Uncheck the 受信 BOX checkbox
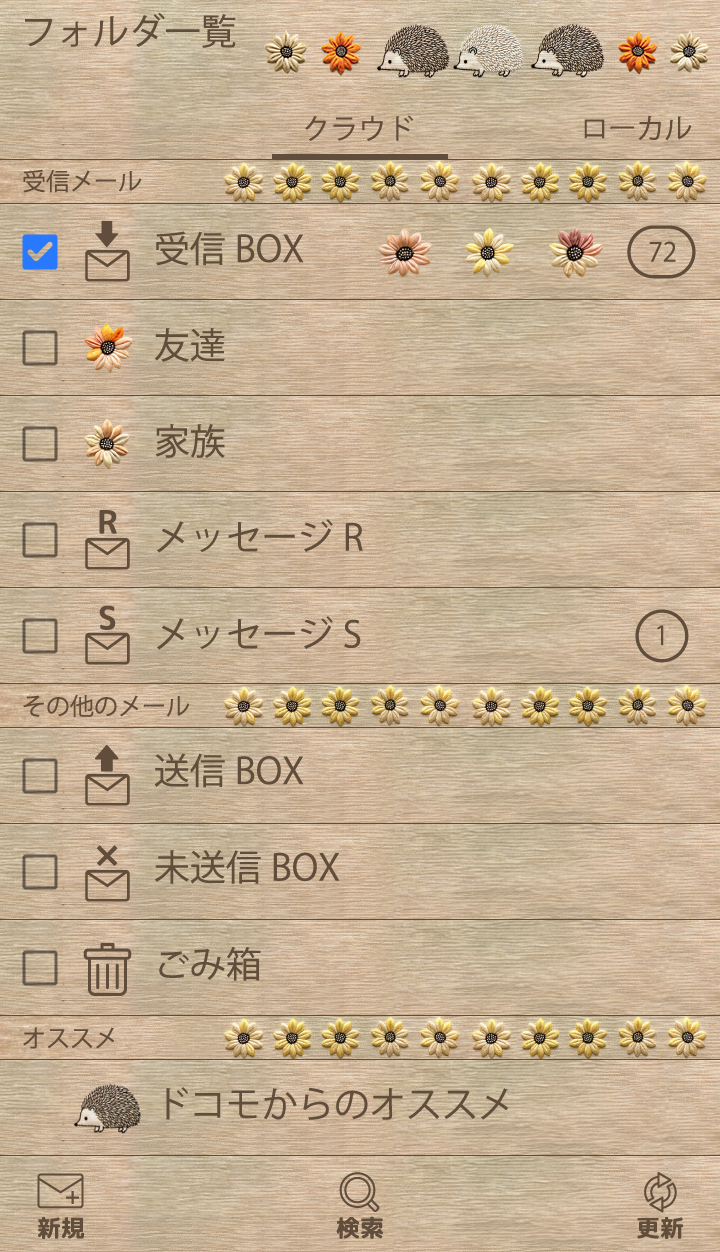 [40, 252]
